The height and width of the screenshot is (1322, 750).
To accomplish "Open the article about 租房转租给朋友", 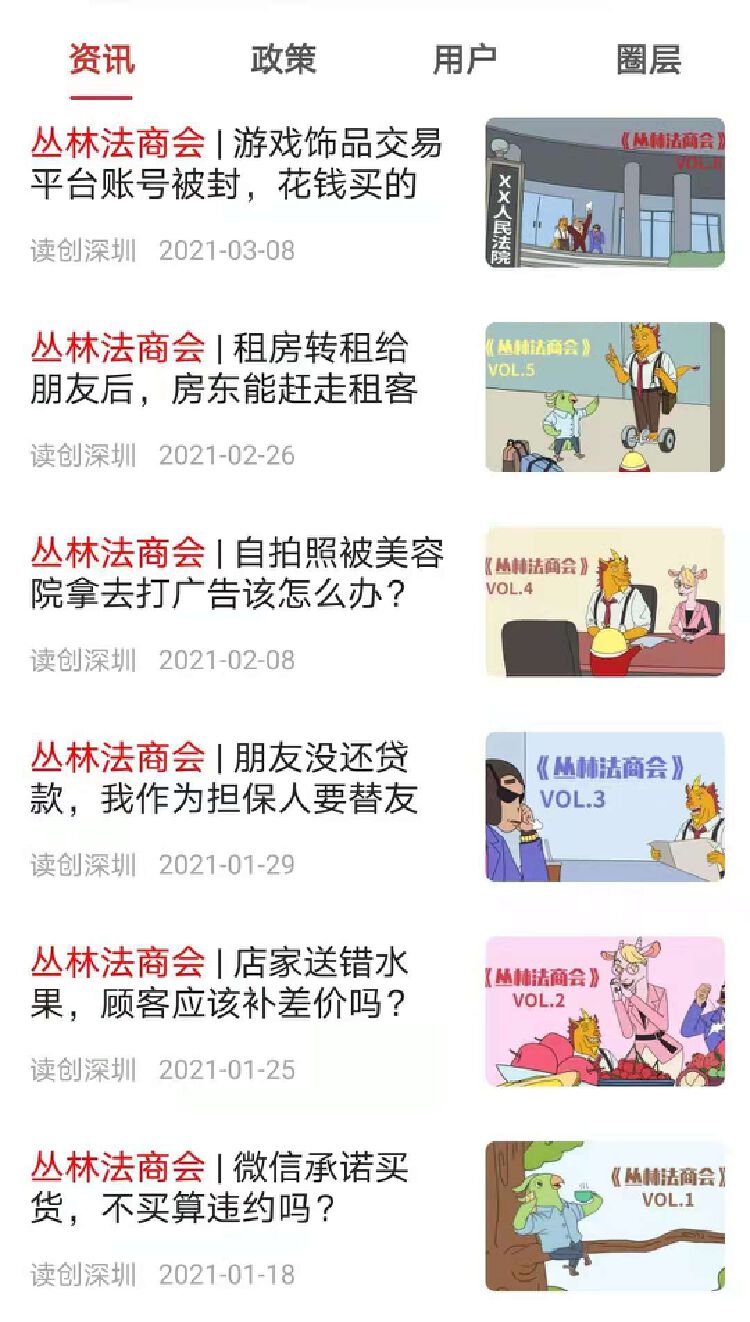I will coord(237,369).
